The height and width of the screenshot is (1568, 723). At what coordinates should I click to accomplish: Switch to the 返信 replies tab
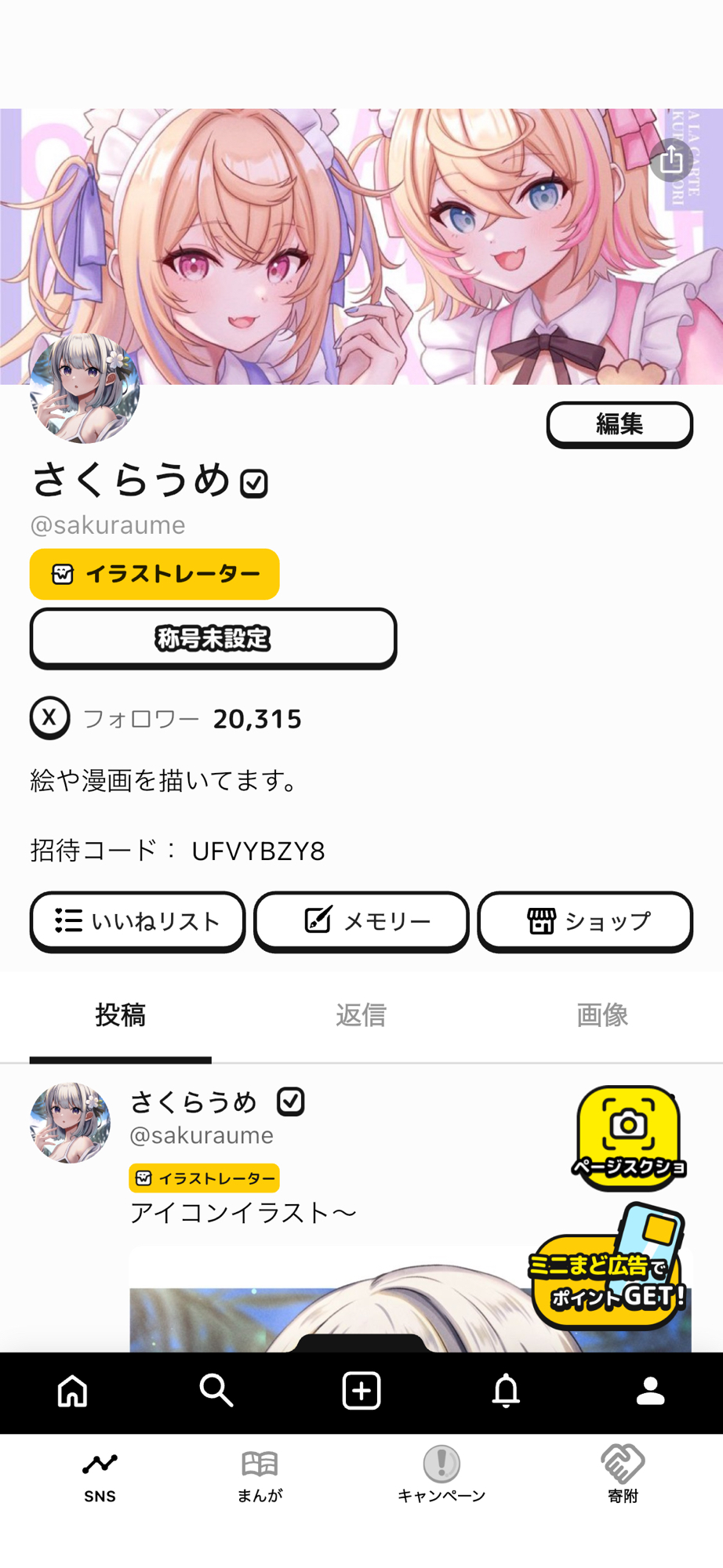tap(361, 1015)
